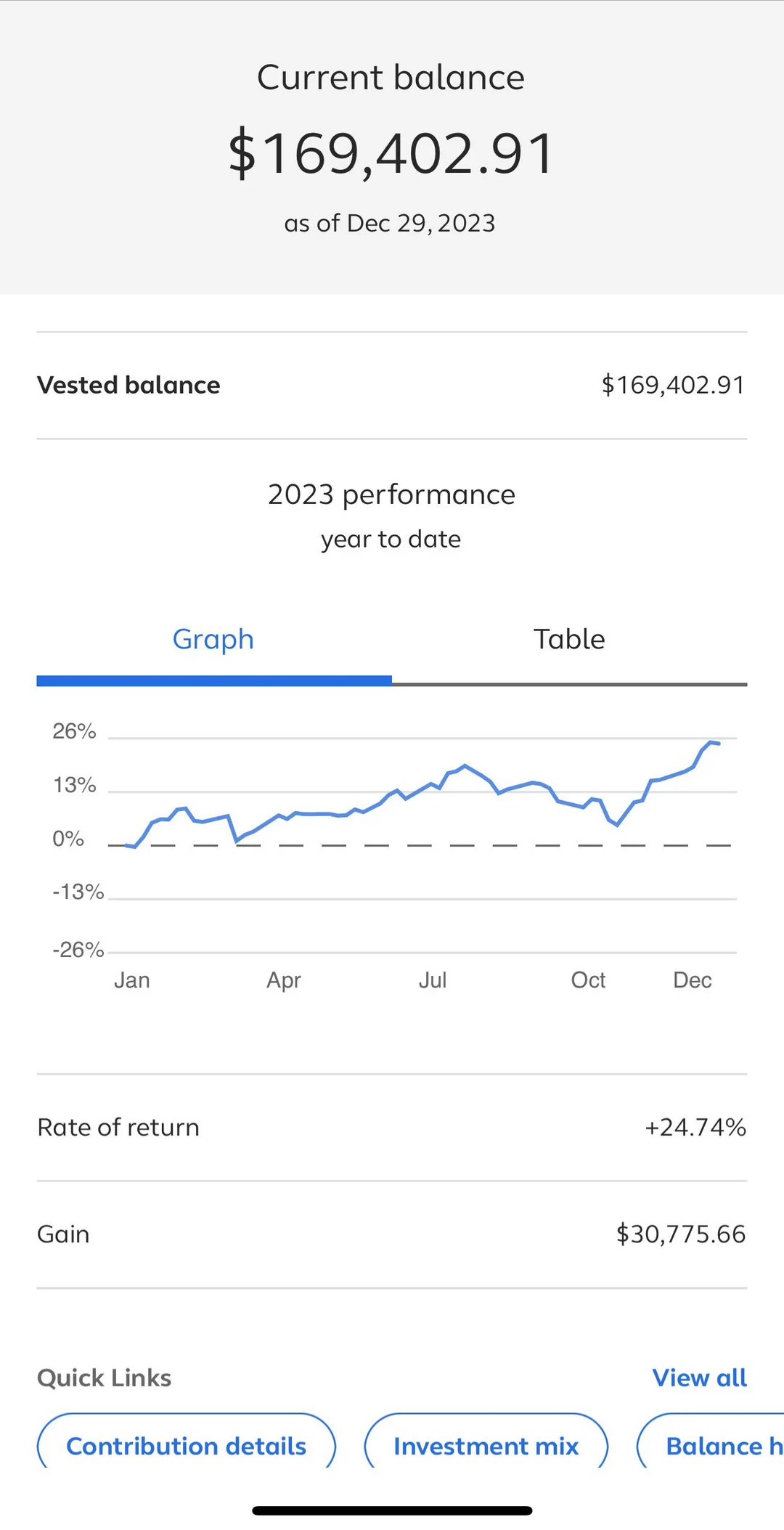
Task: Tap the December peak on the performance graph
Action: (x=711, y=743)
